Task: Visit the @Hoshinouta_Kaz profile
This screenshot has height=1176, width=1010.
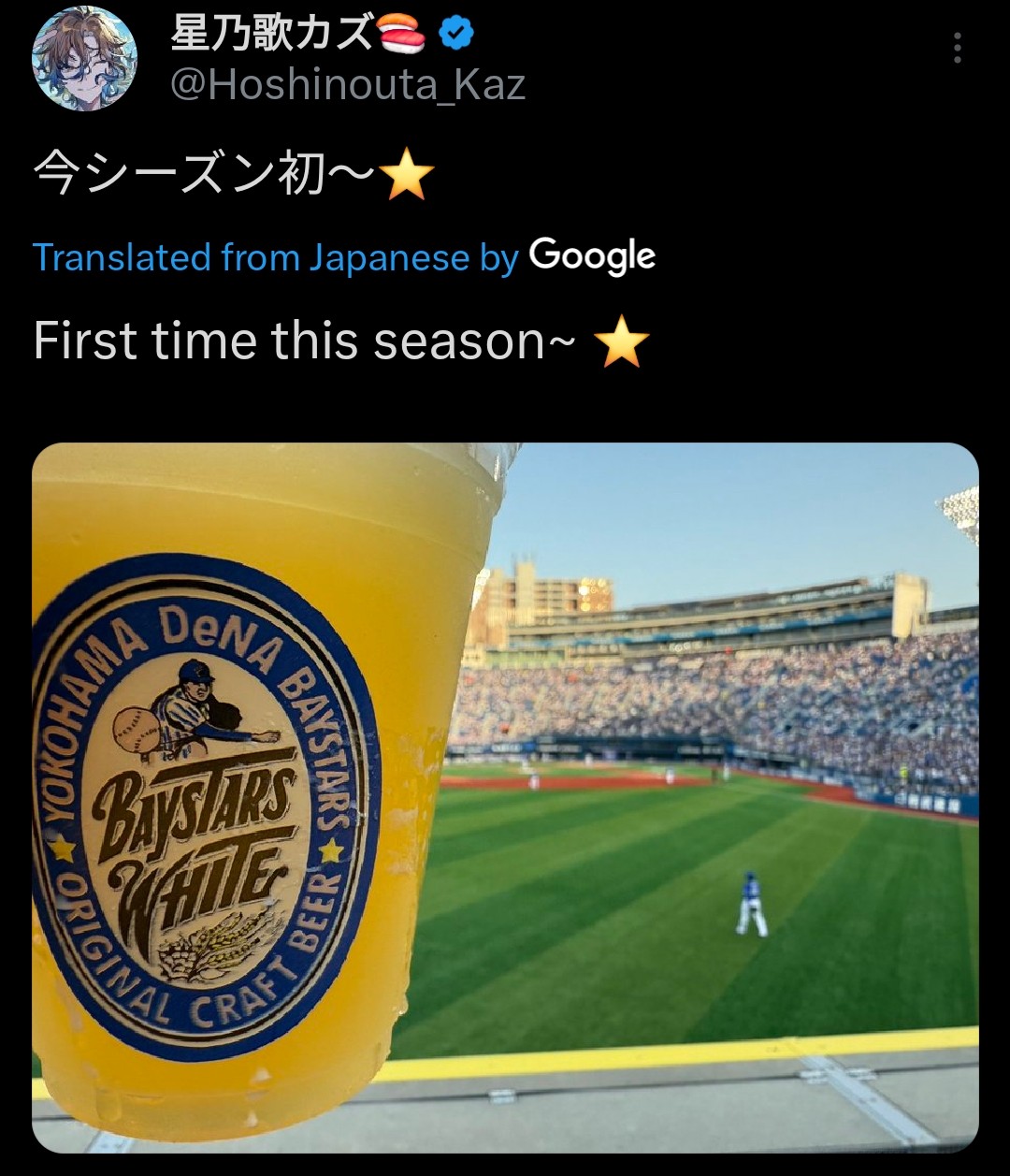Action: pyautogui.click(x=348, y=85)
